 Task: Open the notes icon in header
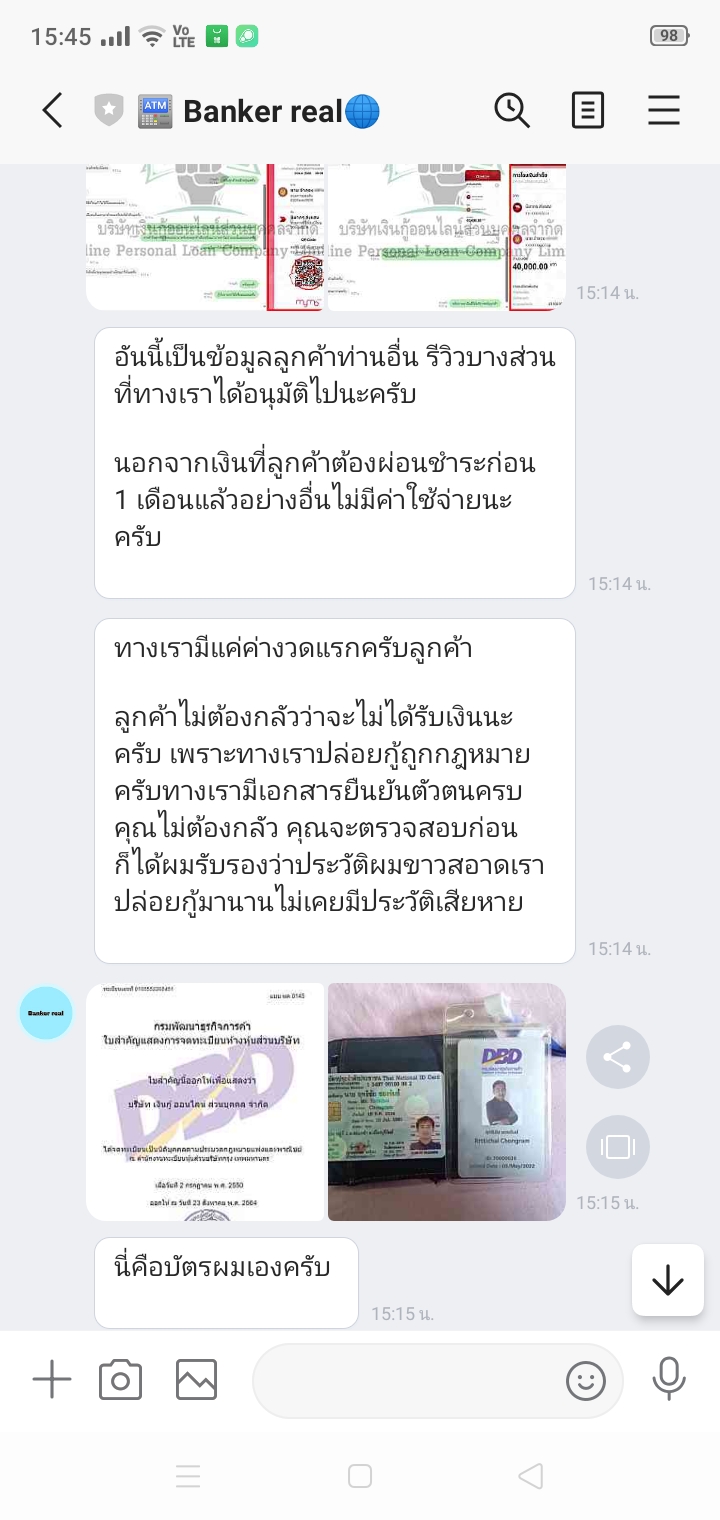588,110
